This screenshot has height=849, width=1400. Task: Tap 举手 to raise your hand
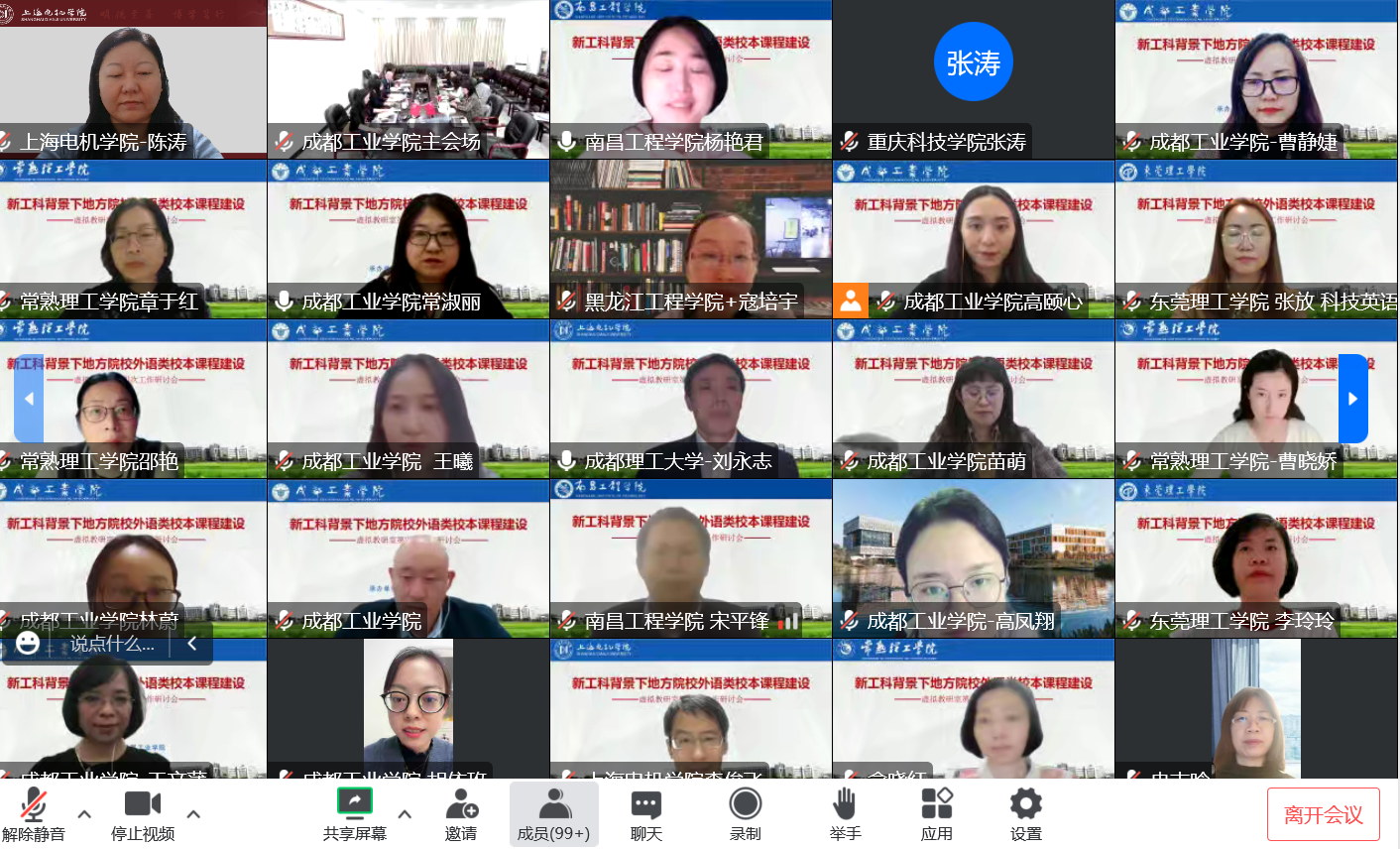point(845,814)
